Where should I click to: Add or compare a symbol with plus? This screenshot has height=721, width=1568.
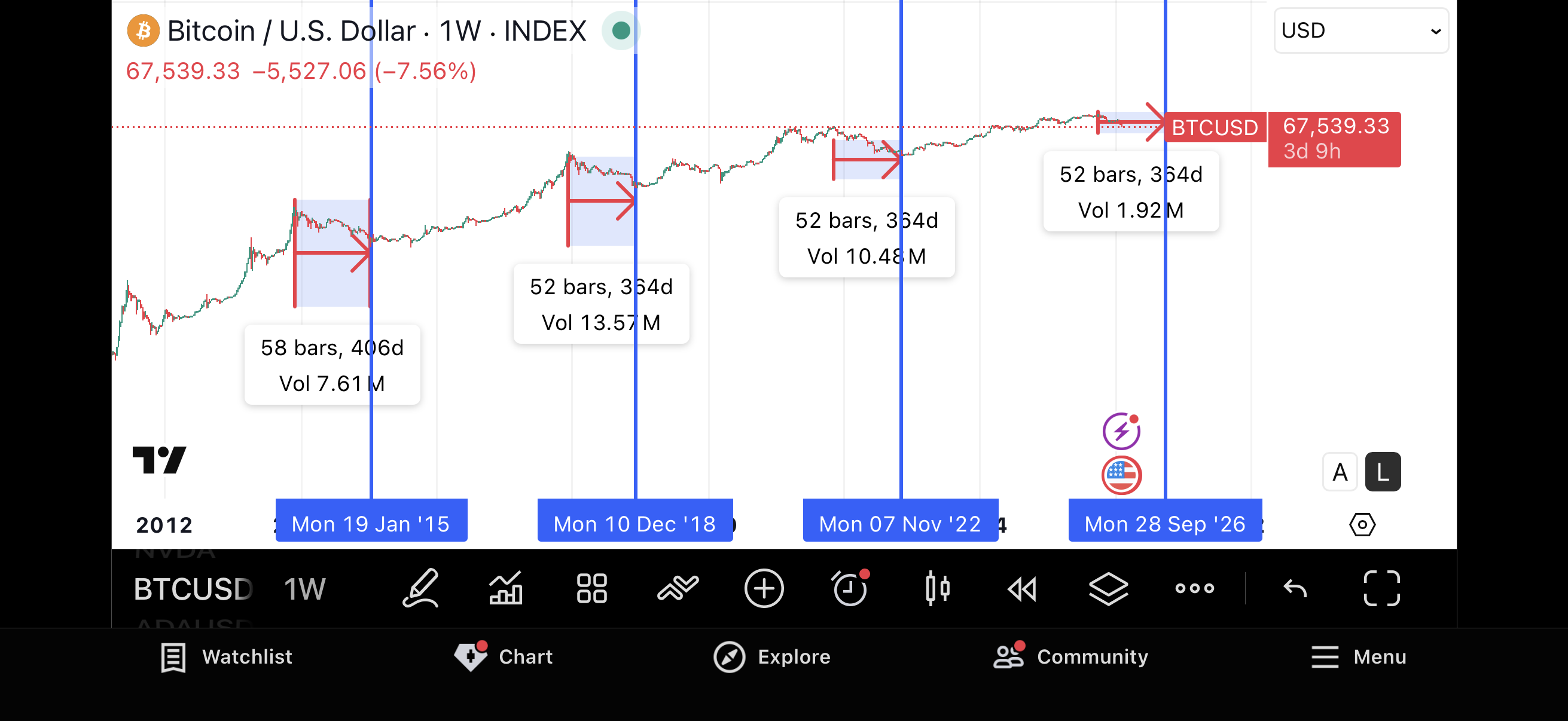tap(763, 588)
